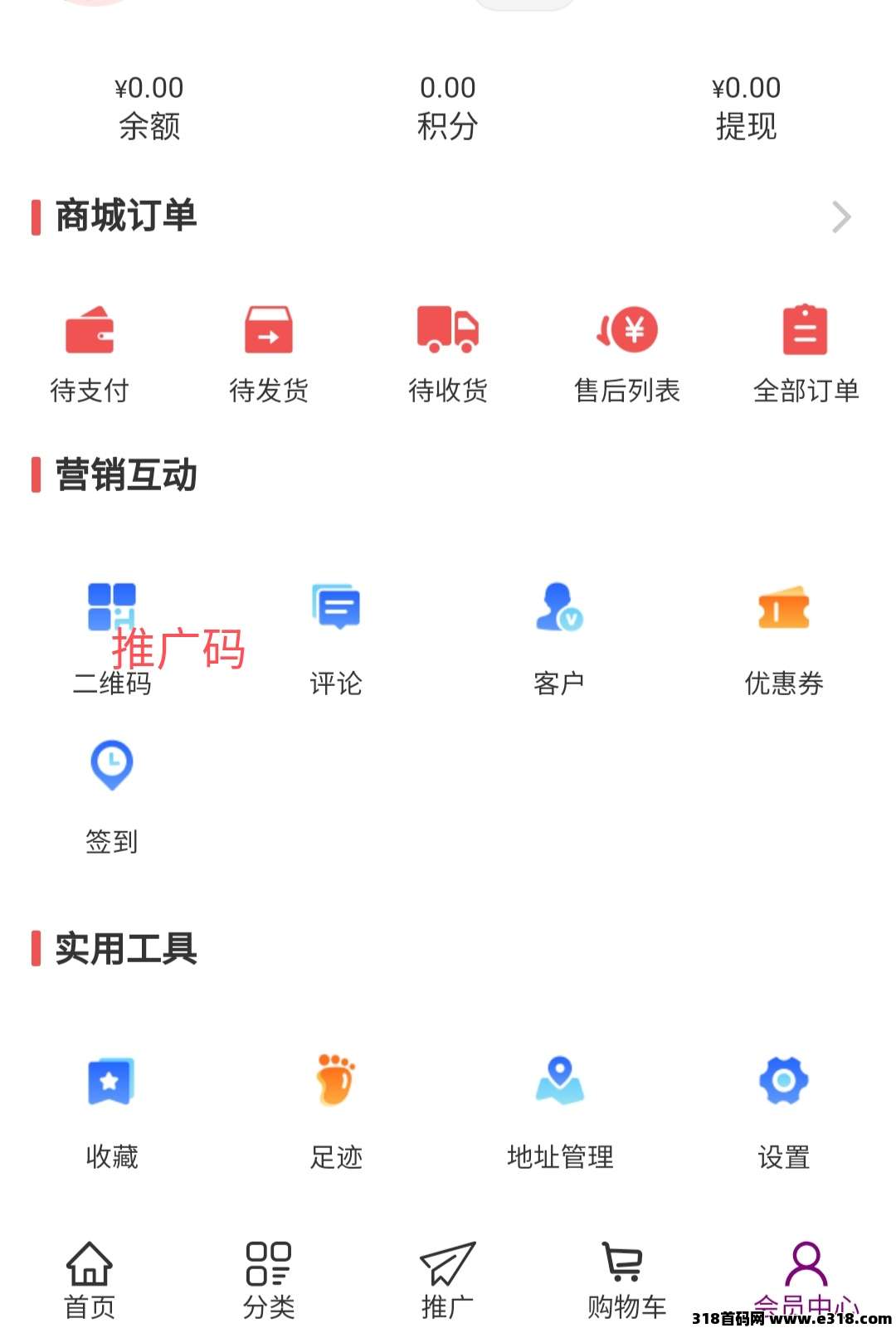The height and width of the screenshot is (1333, 896).
Task: Open the 购物车 shopping cart tab
Action: [x=626, y=1280]
